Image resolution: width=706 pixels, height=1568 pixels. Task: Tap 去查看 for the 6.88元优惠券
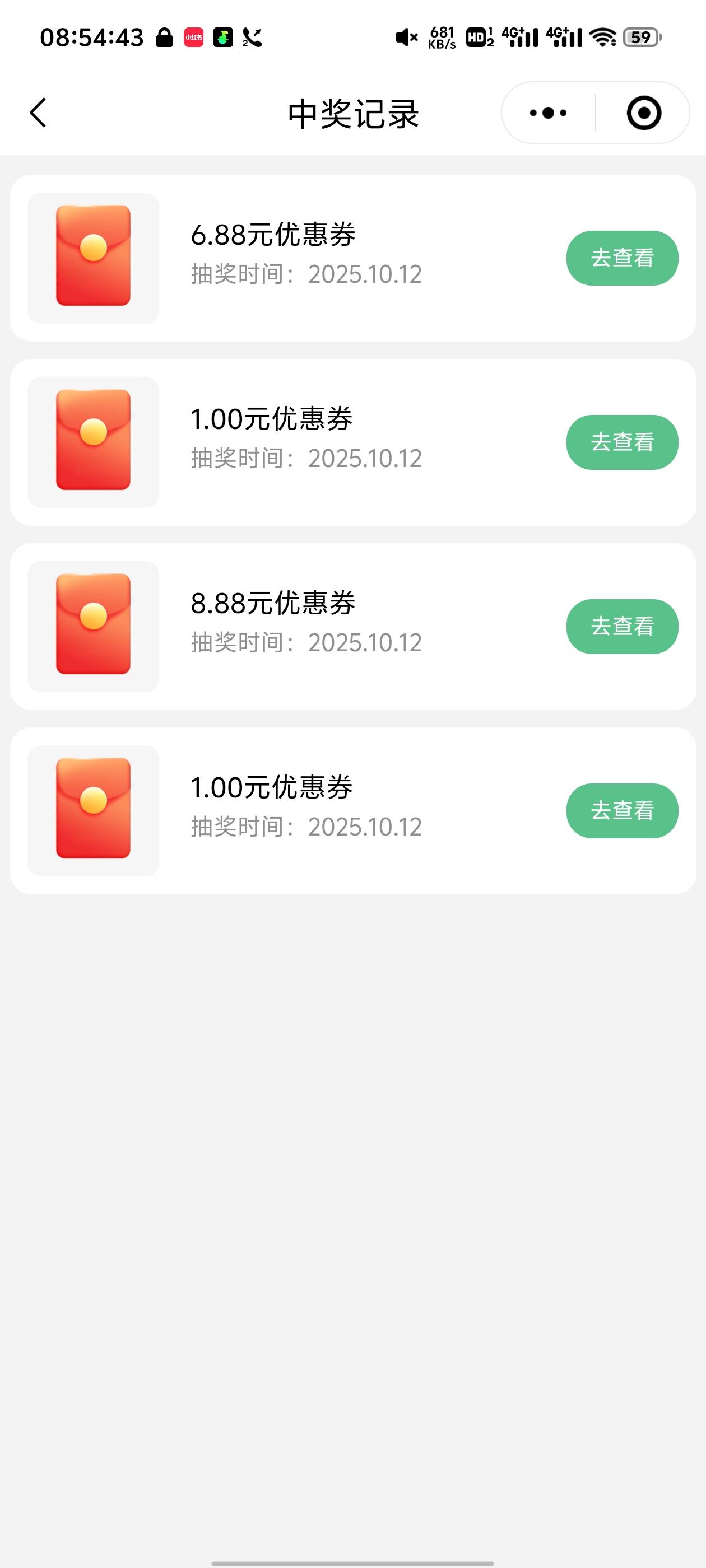622,258
